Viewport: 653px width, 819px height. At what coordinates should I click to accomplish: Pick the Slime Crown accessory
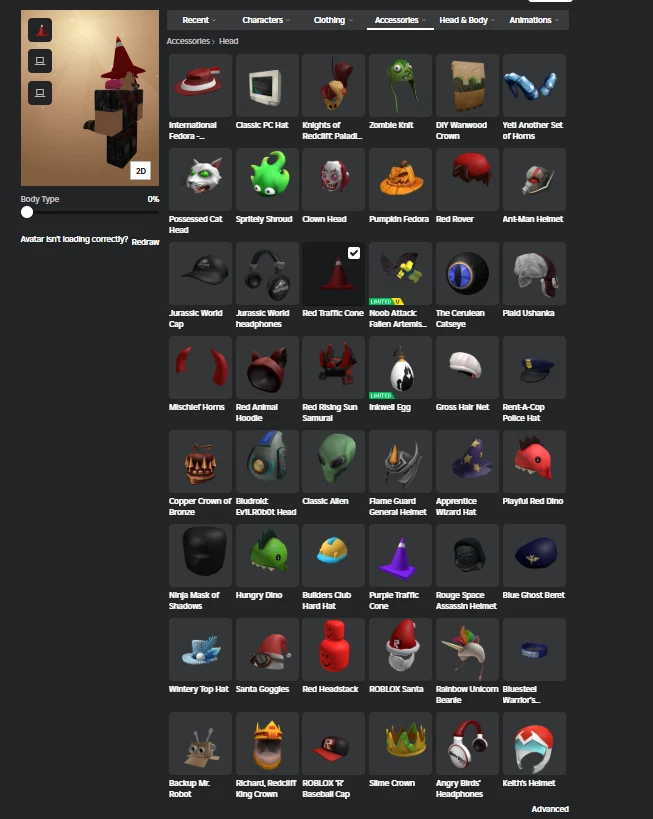(400, 743)
